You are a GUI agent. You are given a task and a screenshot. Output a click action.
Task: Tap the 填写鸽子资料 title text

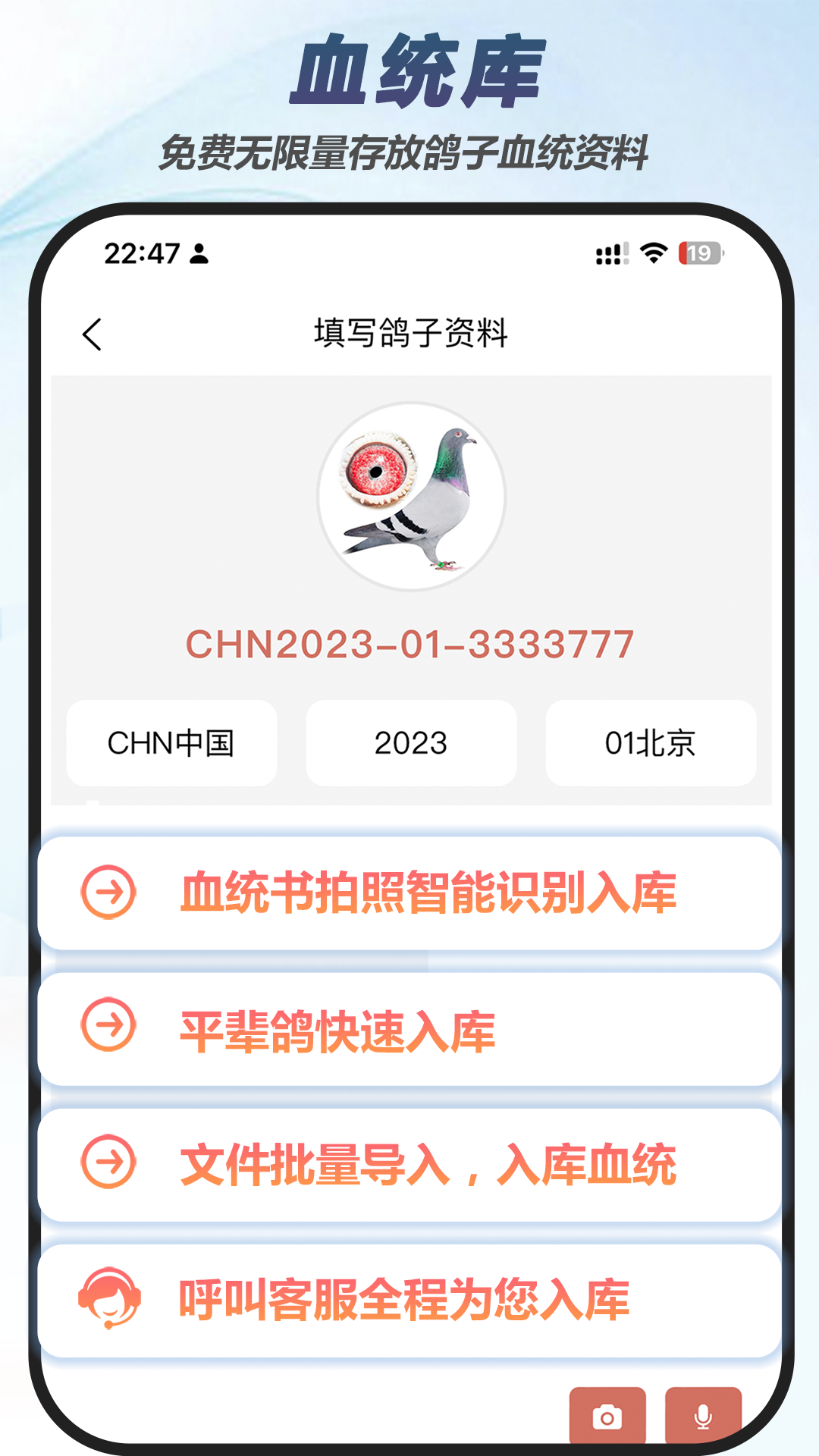[410, 334]
